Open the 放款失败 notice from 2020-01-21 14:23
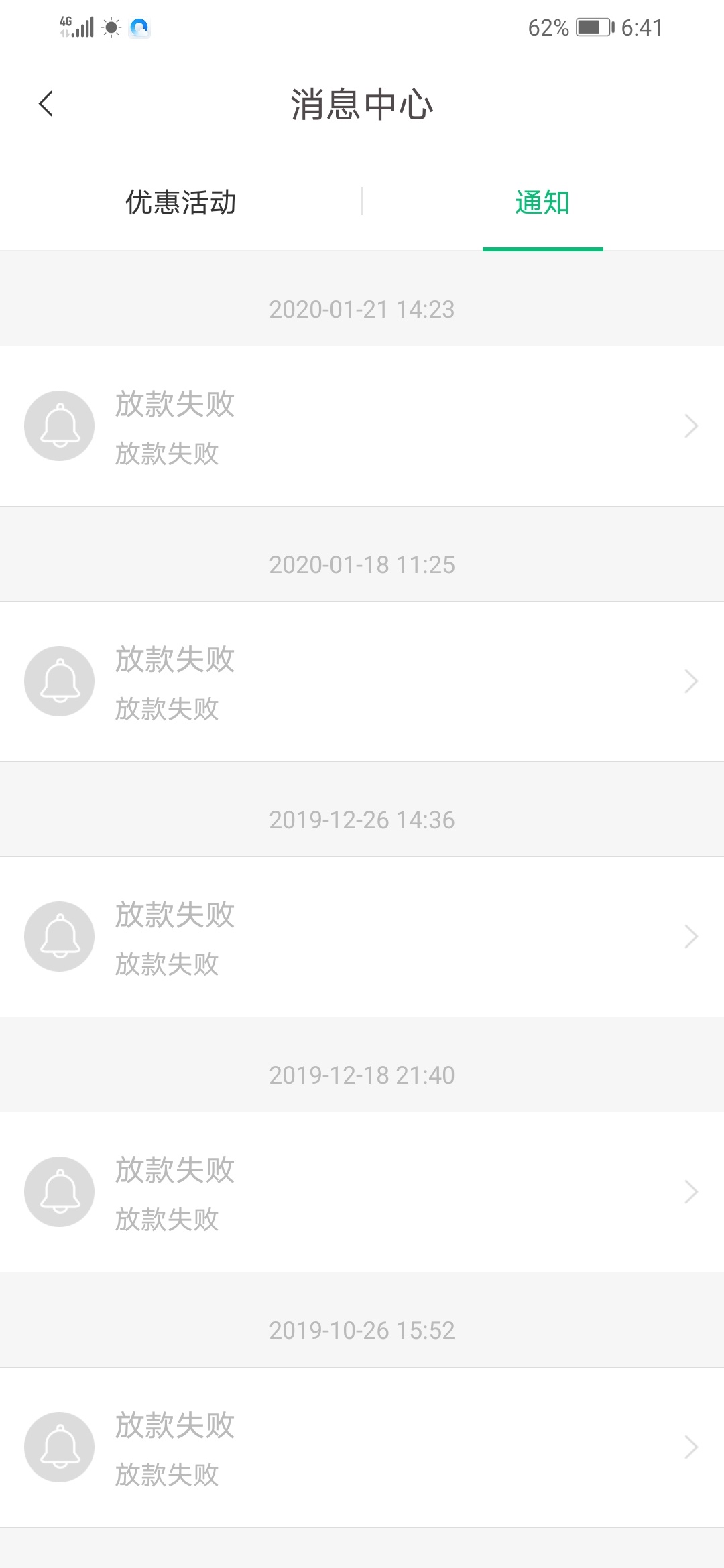The height and width of the screenshot is (1568, 724). tap(362, 426)
